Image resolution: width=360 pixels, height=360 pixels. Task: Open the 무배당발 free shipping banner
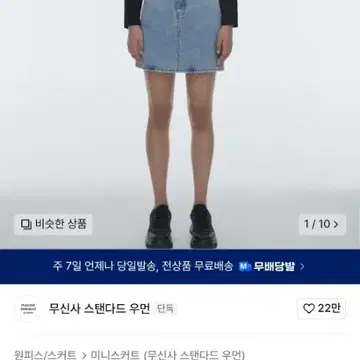coord(180,267)
